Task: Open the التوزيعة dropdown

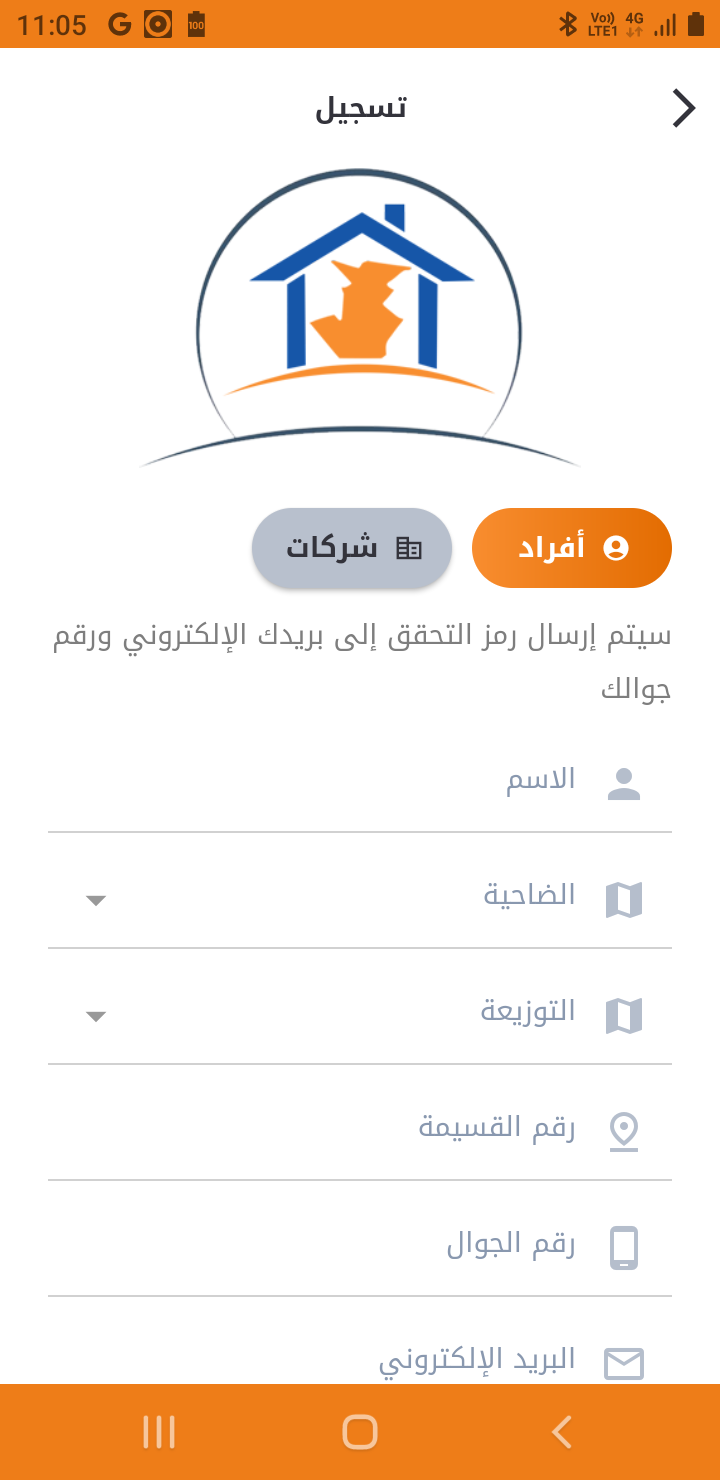Action: [360, 1014]
